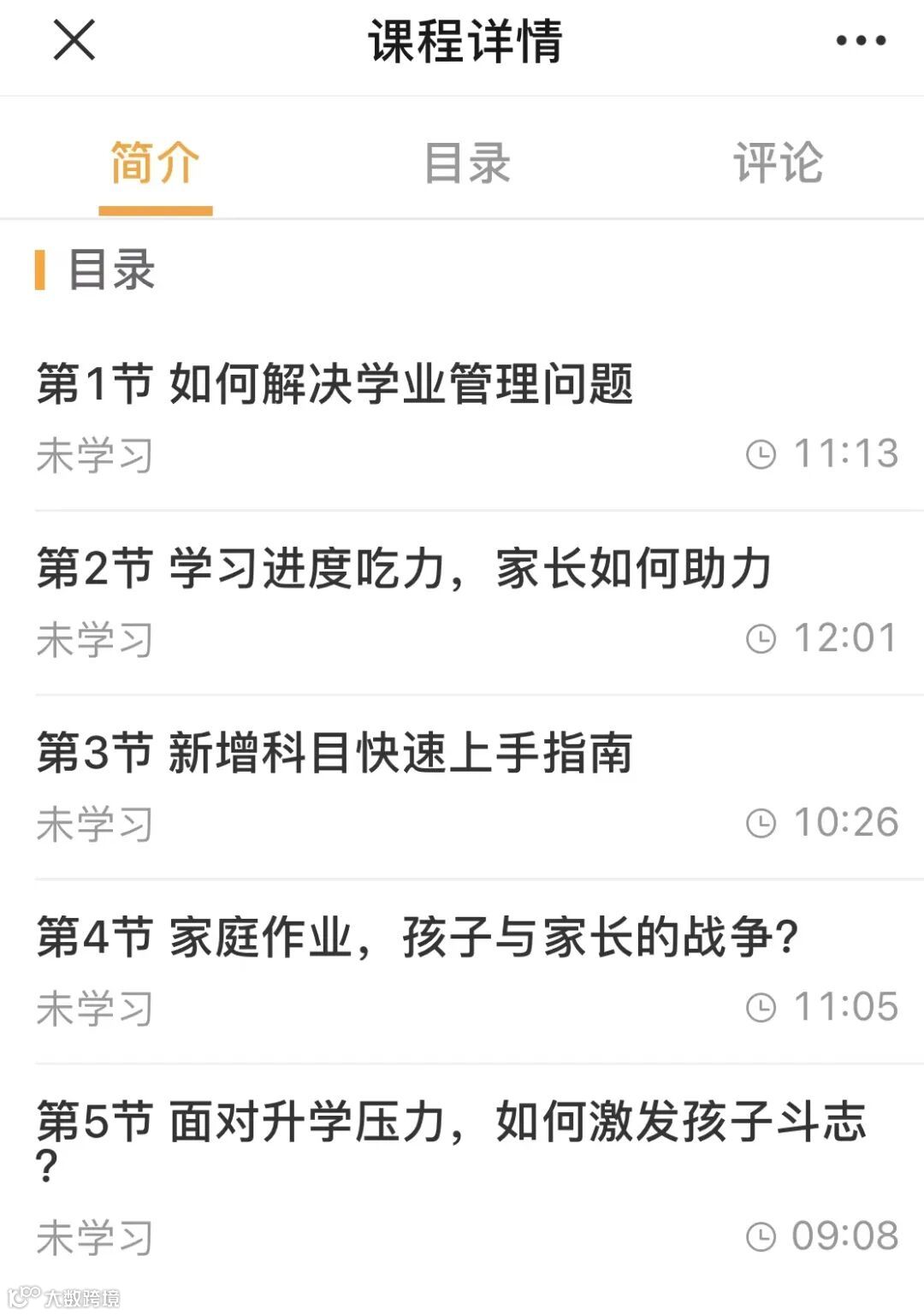
Task: Open lesson 第5节 面对升学压力
Action: 450,1122
